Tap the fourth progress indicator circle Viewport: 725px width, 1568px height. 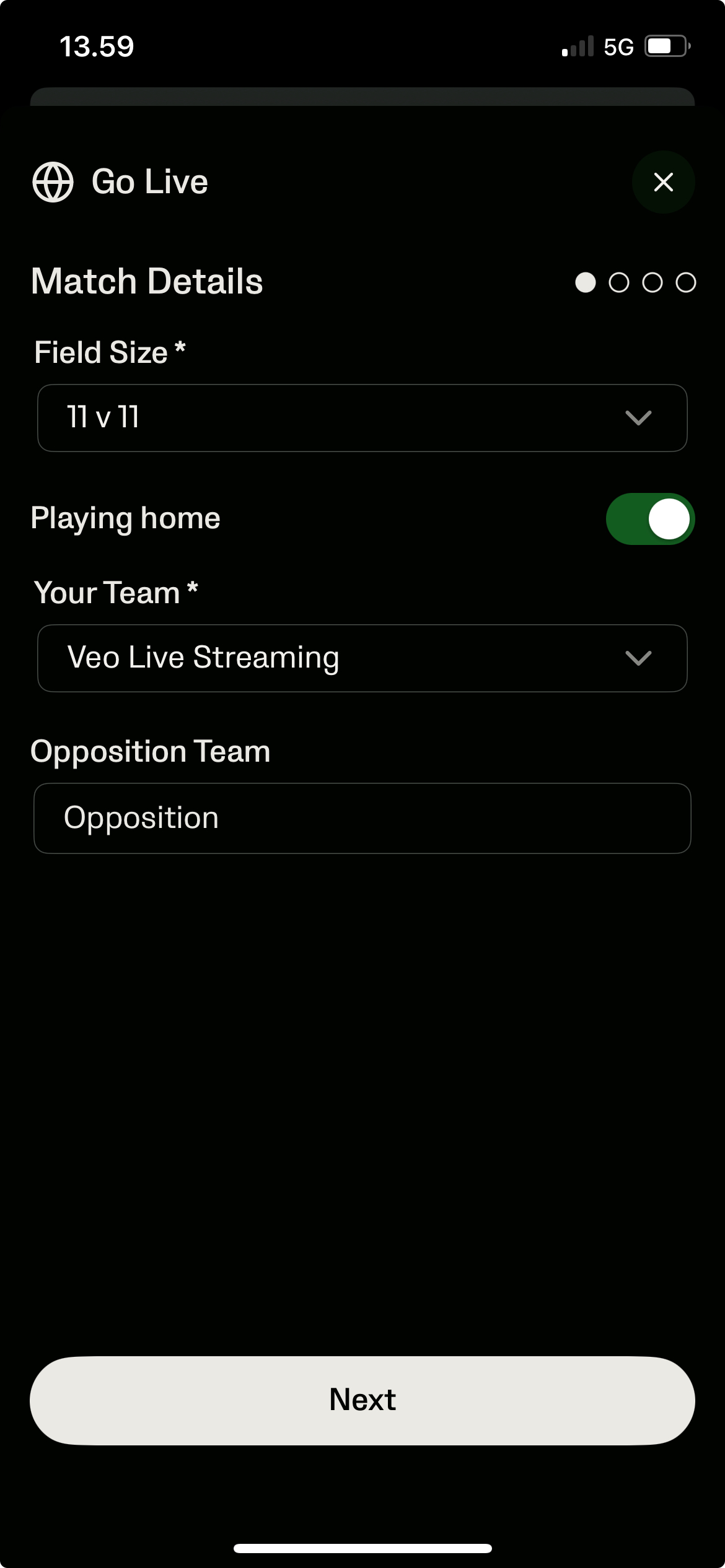click(685, 282)
